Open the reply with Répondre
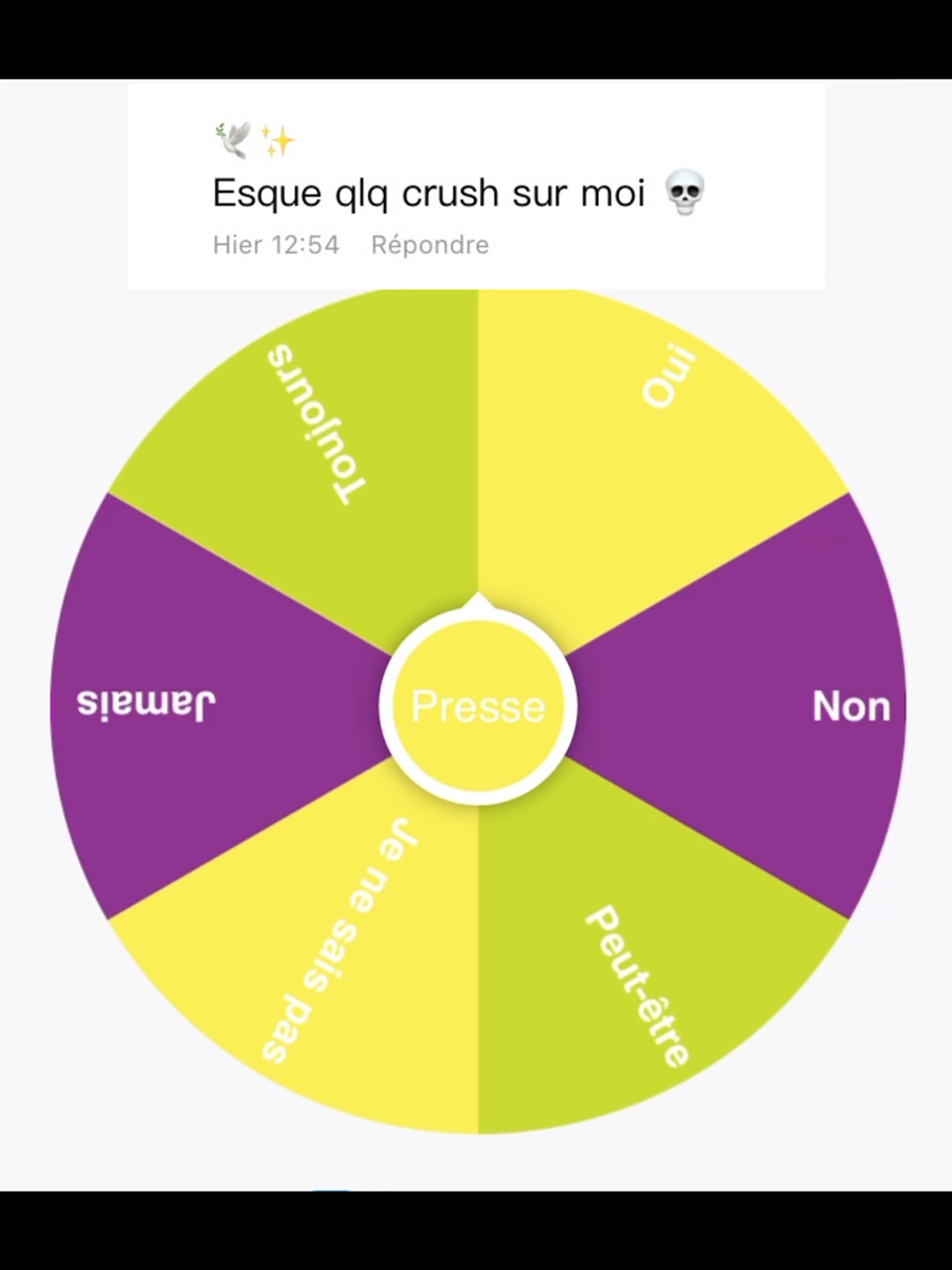Viewport: 952px width, 1270px height. tap(429, 245)
